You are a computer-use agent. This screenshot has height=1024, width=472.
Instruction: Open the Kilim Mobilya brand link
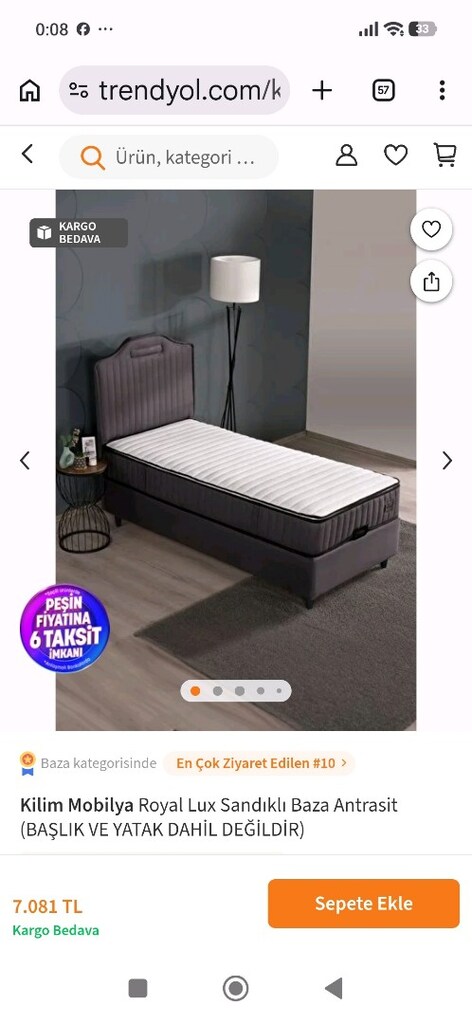77,805
